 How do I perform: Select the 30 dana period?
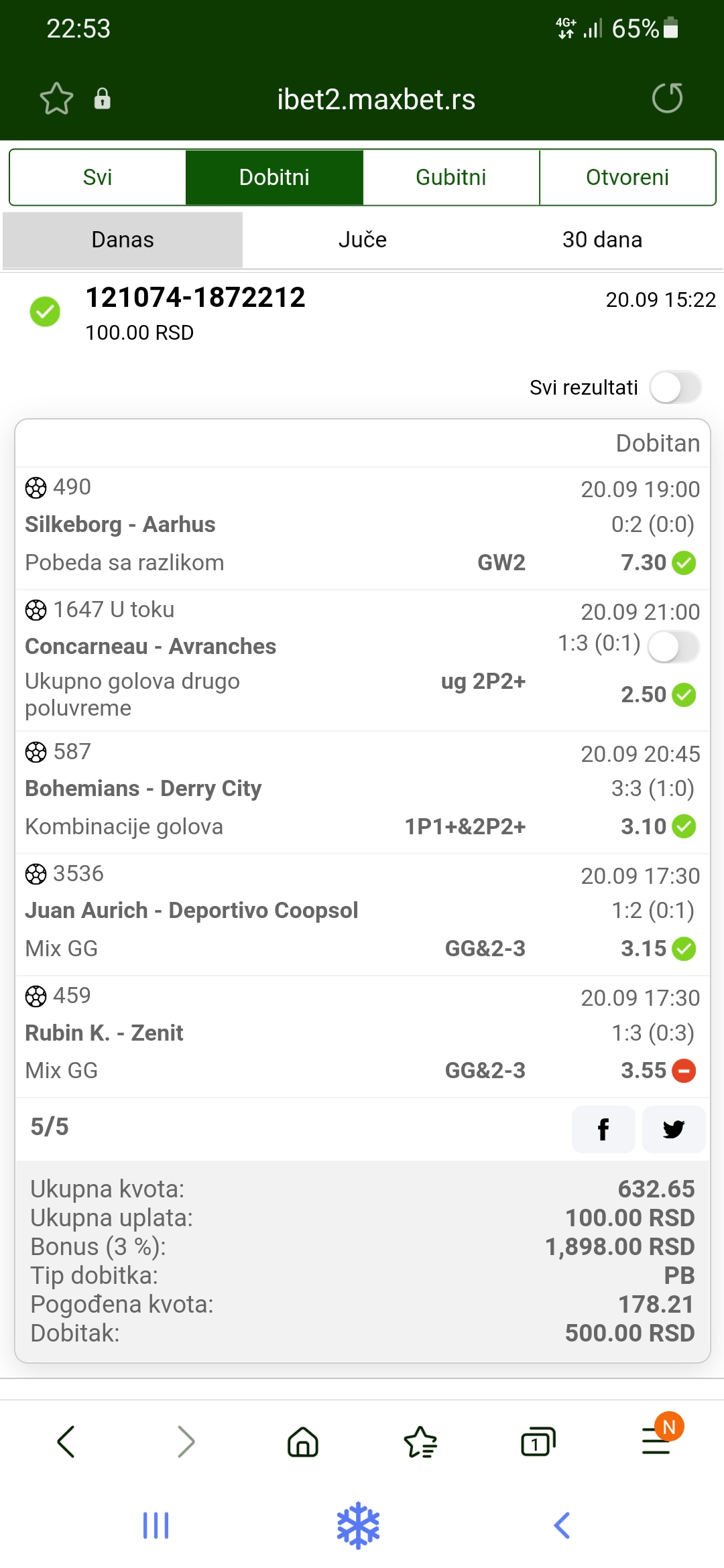602,240
